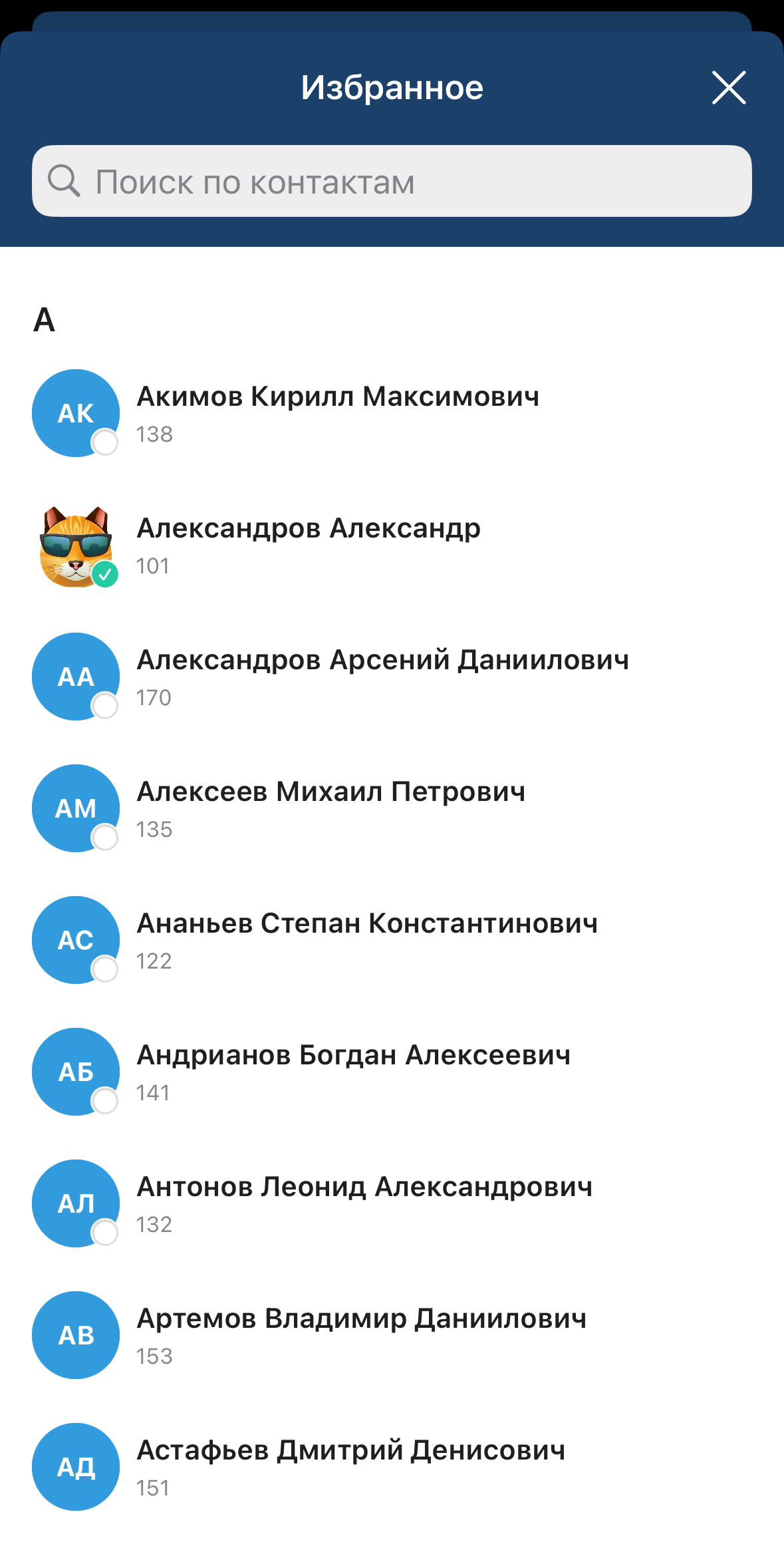Open Александров Арсений Даниилович contact
This screenshot has width=784, height=1554.
(x=382, y=677)
